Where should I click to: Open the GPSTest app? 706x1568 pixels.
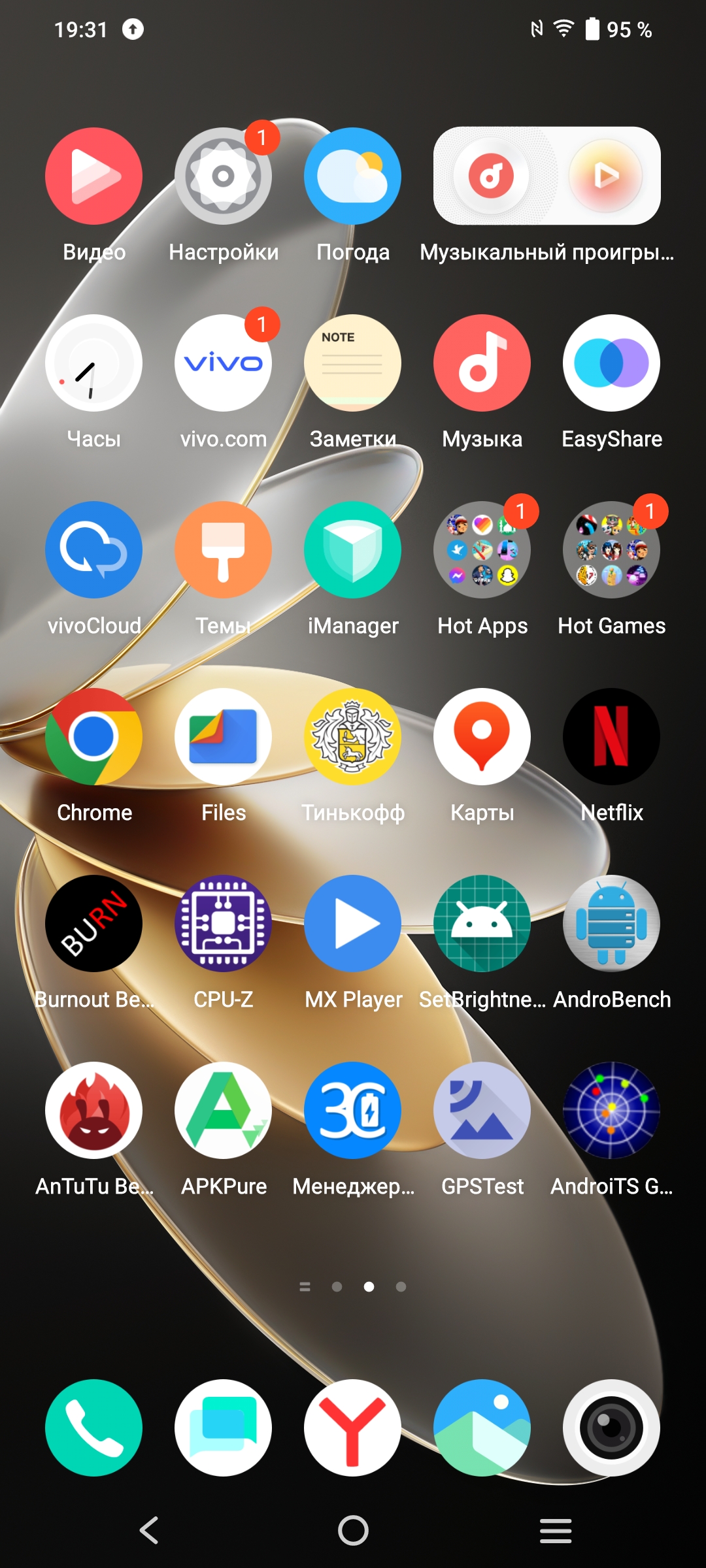[482, 1111]
